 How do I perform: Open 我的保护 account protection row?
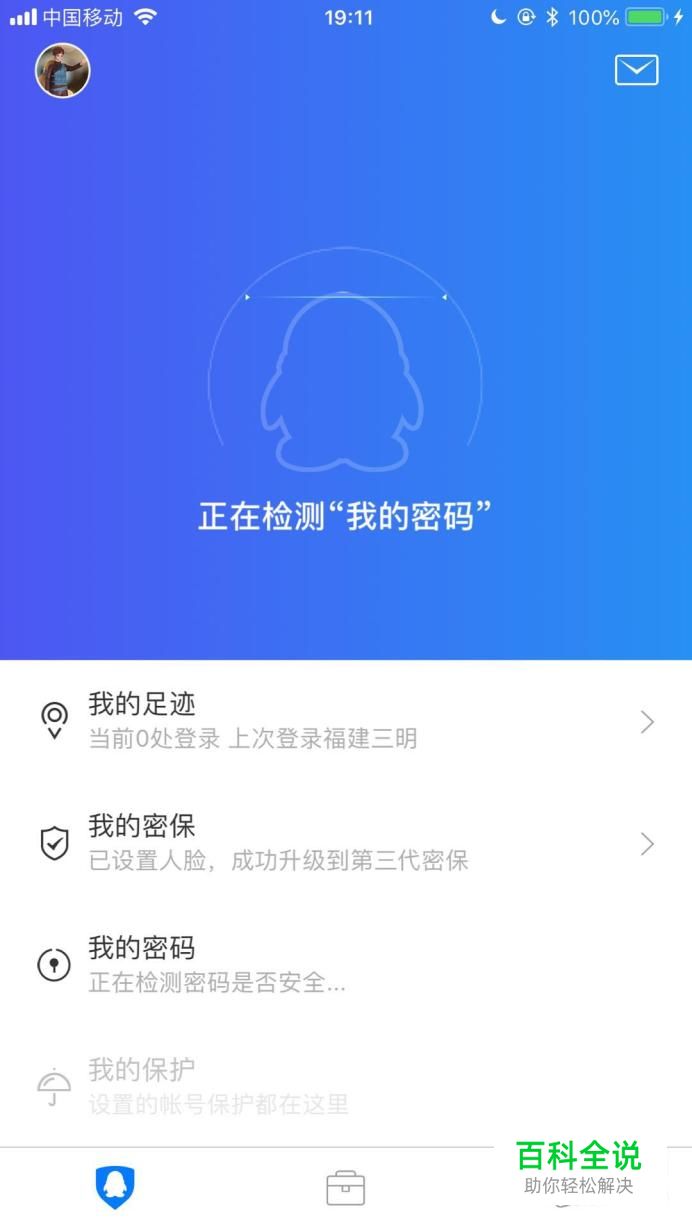pyautogui.click(x=345, y=1087)
